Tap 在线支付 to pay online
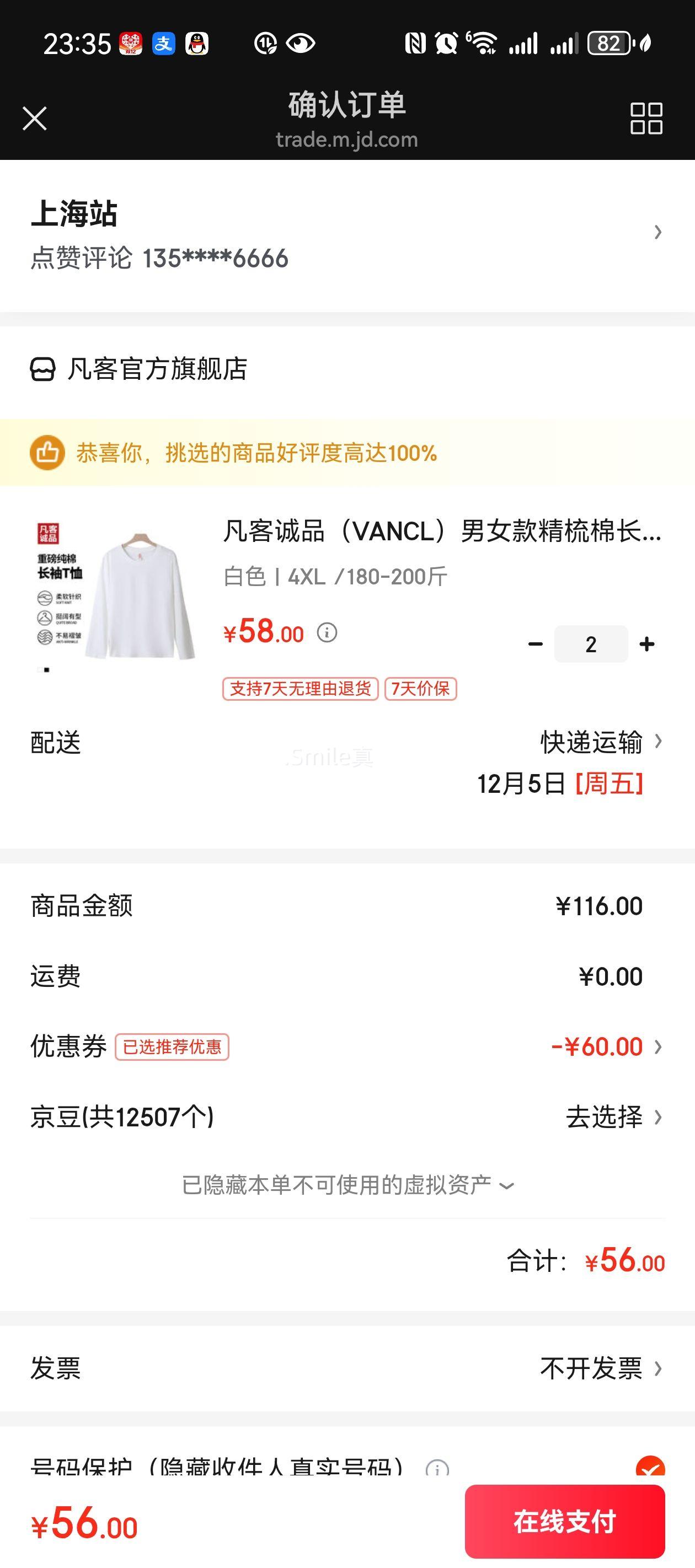The width and height of the screenshot is (695, 1568). click(564, 1521)
